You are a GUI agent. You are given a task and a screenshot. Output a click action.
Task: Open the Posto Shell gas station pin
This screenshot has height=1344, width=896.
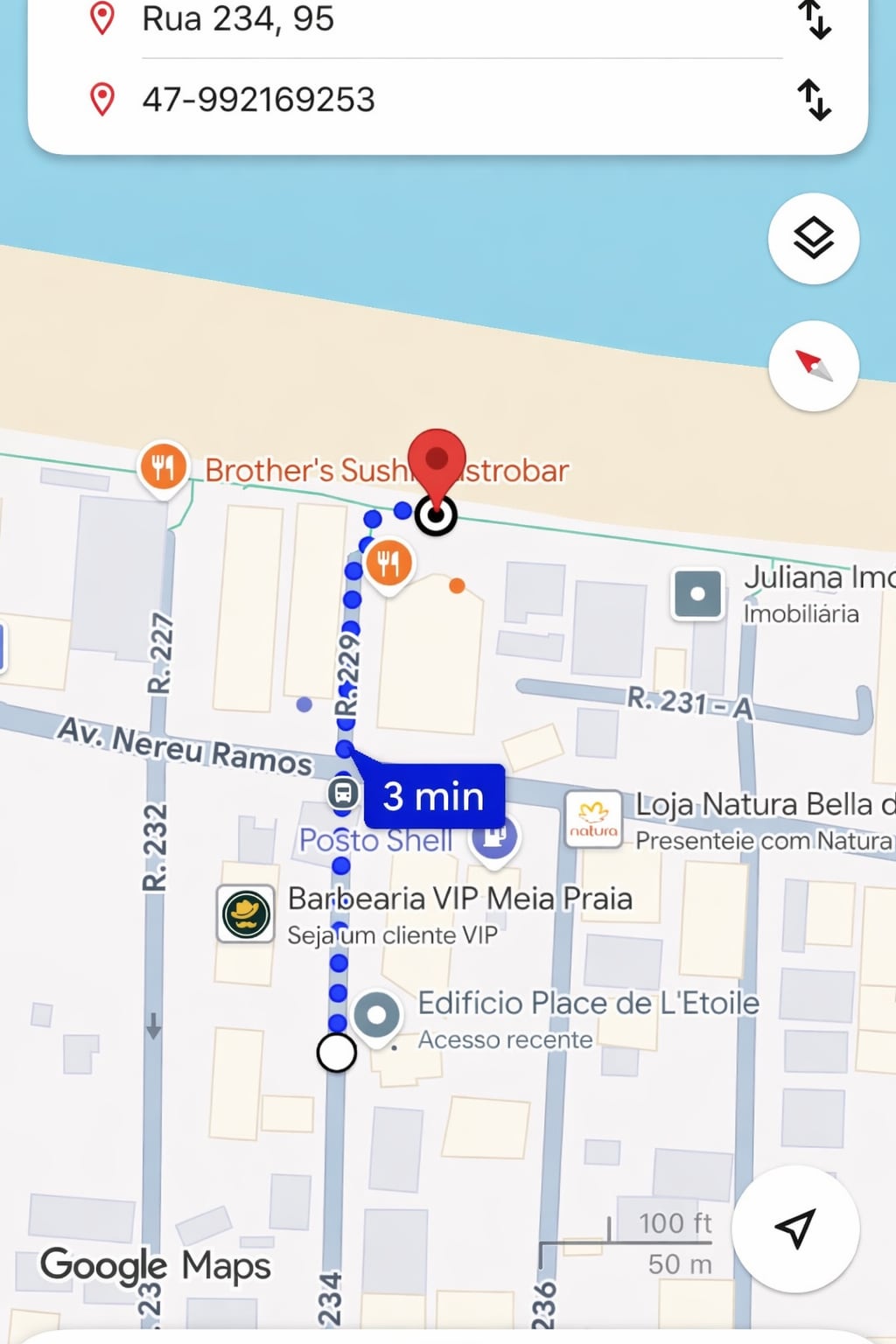[x=494, y=838]
